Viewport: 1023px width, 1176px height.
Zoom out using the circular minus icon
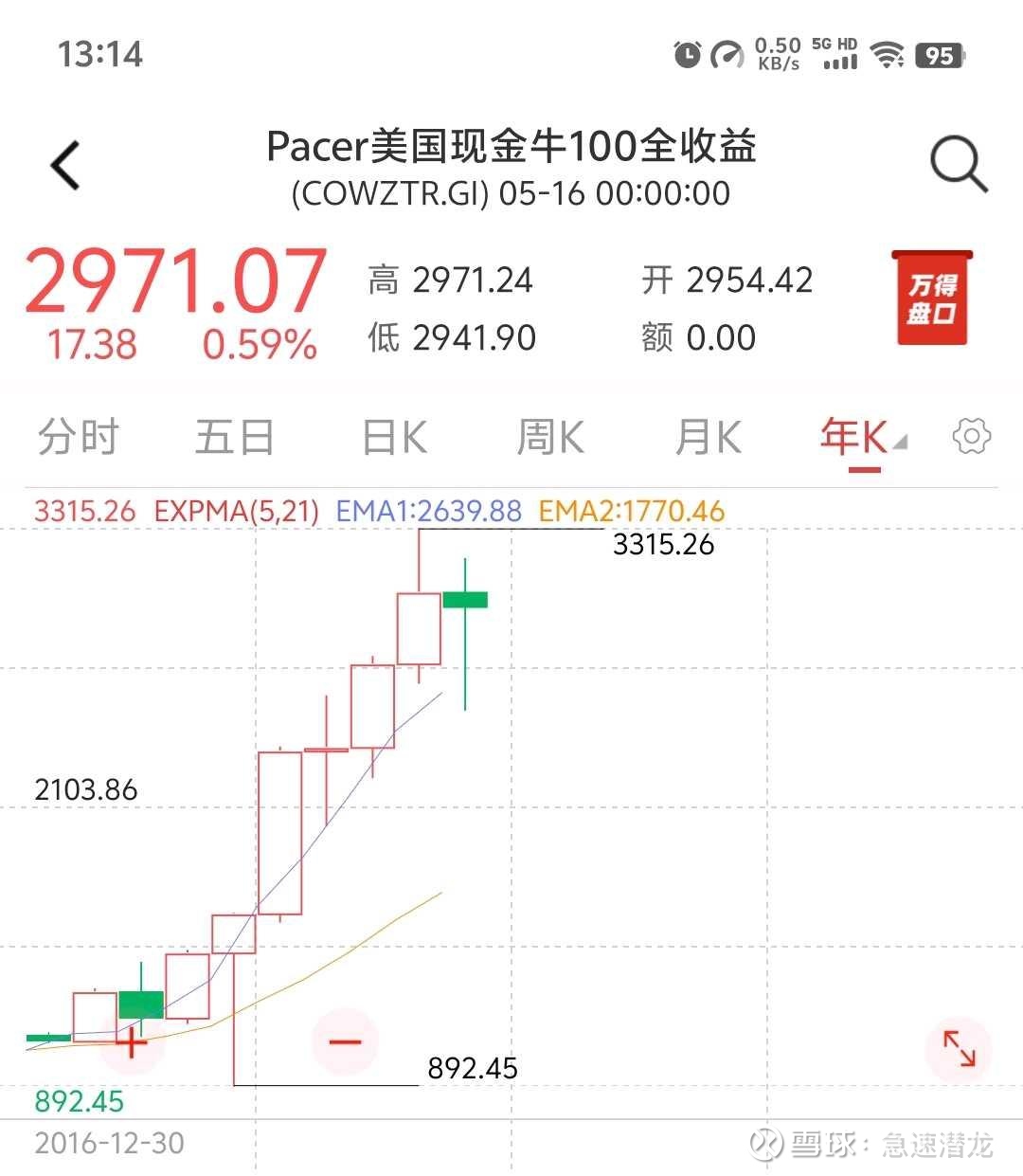(345, 1040)
